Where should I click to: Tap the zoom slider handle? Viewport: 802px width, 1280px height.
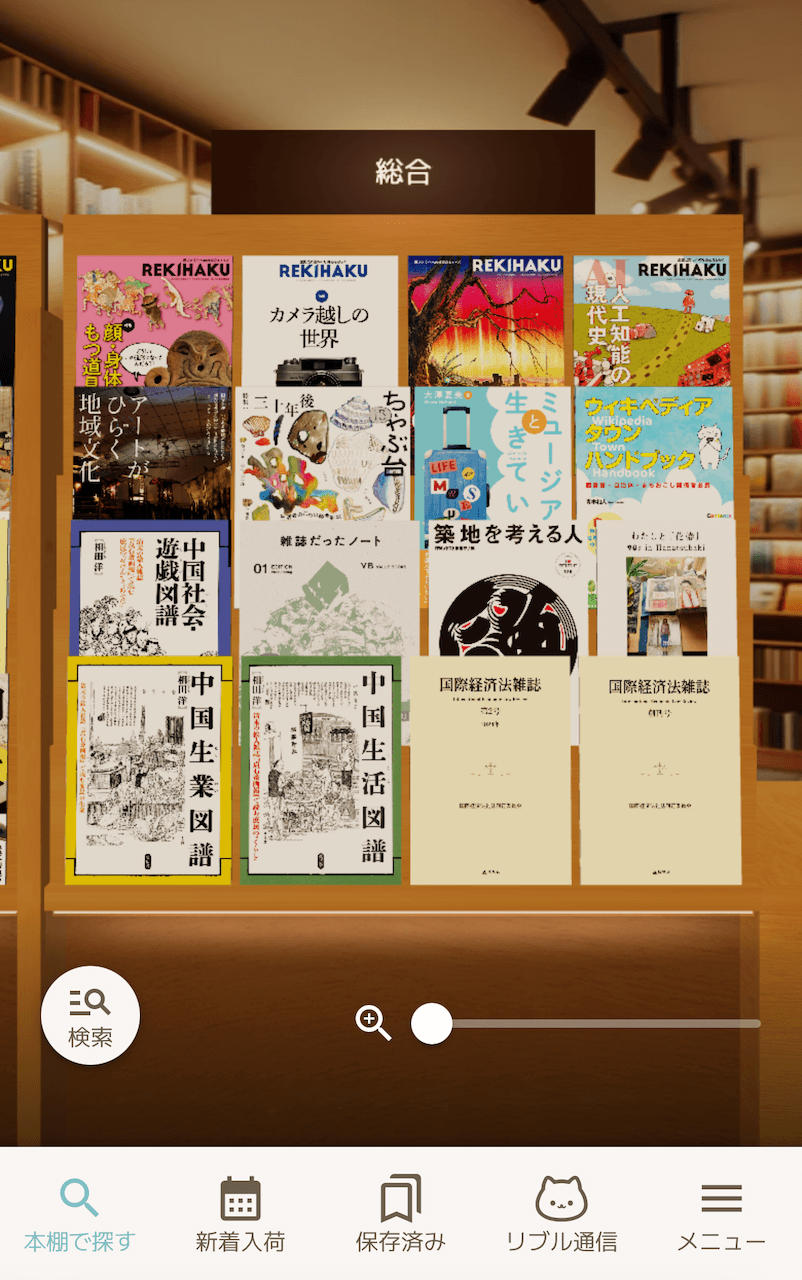(432, 1024)
